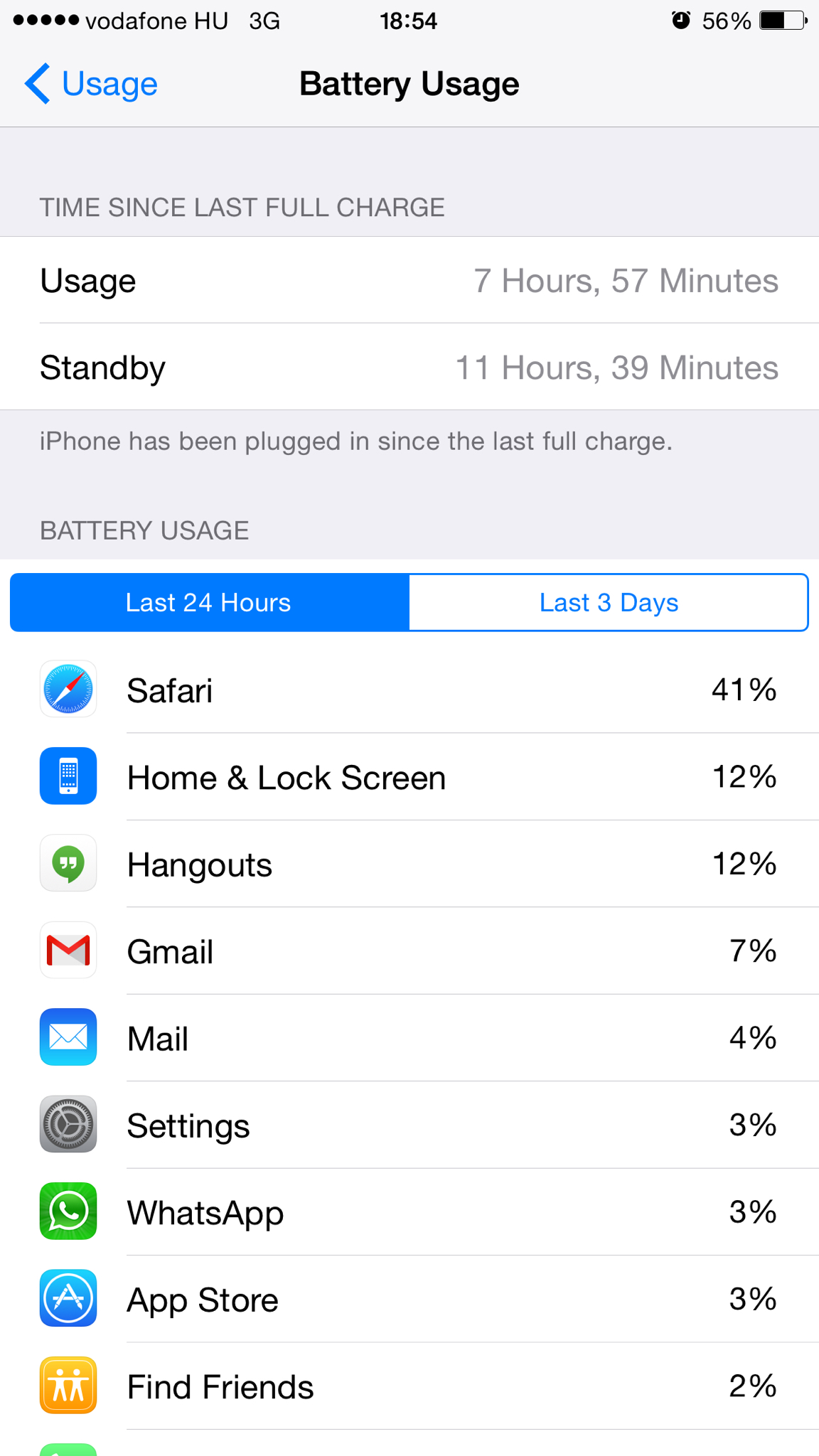
Task: Switch to the Last 3 Days segment
Action: coord(609,602)
